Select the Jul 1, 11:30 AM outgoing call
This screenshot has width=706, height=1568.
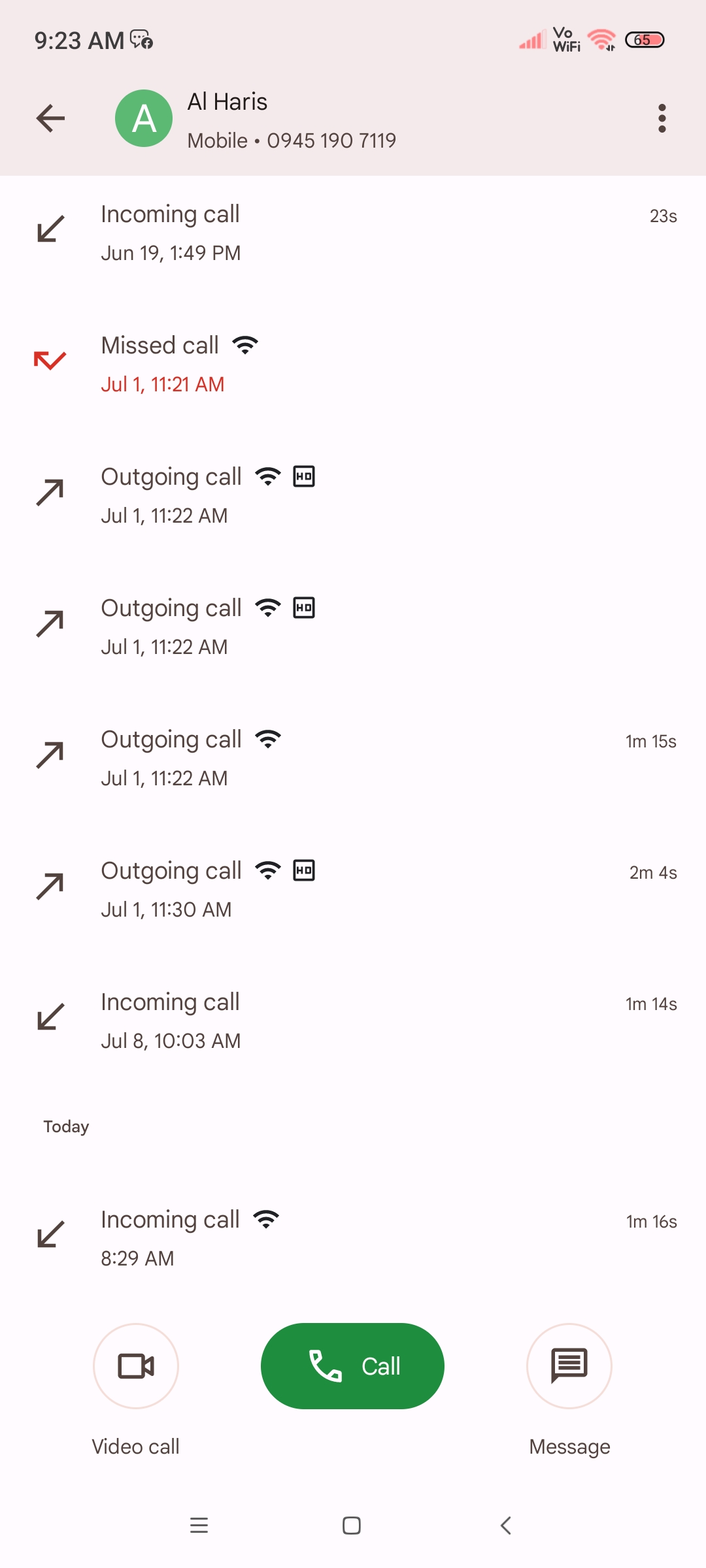pyautogui.click(x=353, y=889)
